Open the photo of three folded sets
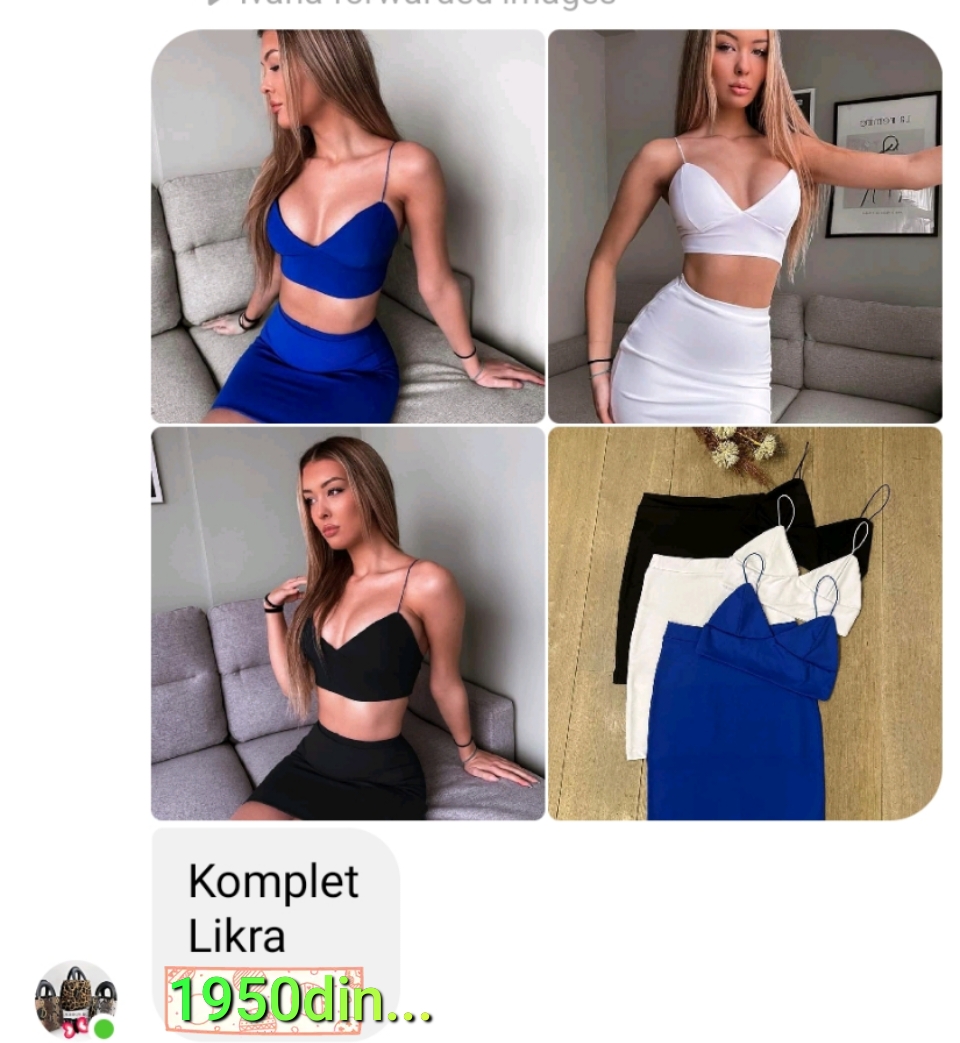This screenshot has width=960, height=1043. 745,624
